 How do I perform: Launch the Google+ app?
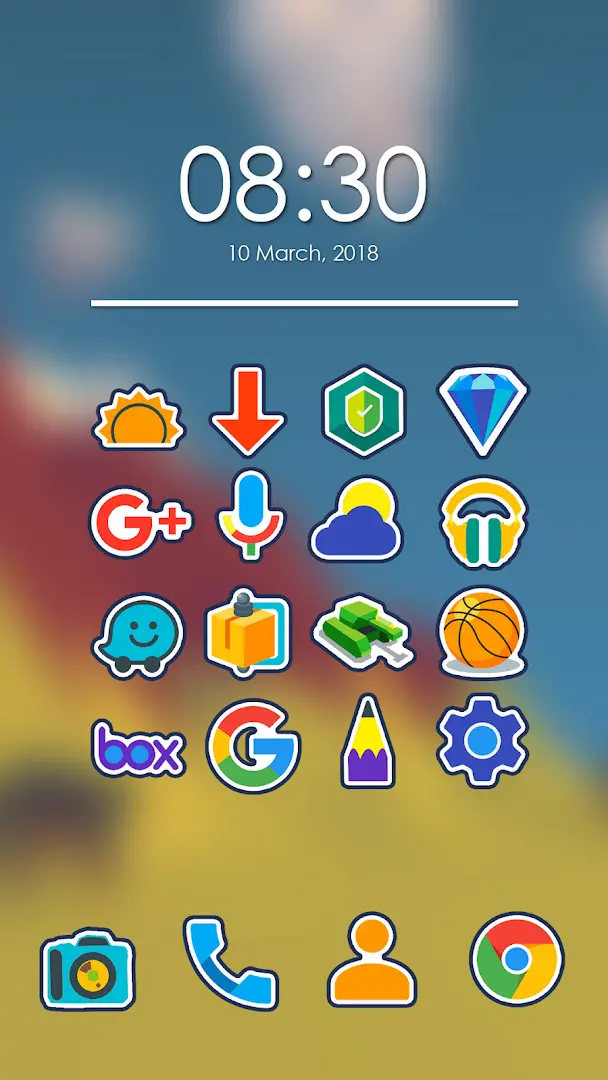click(139, 522)
